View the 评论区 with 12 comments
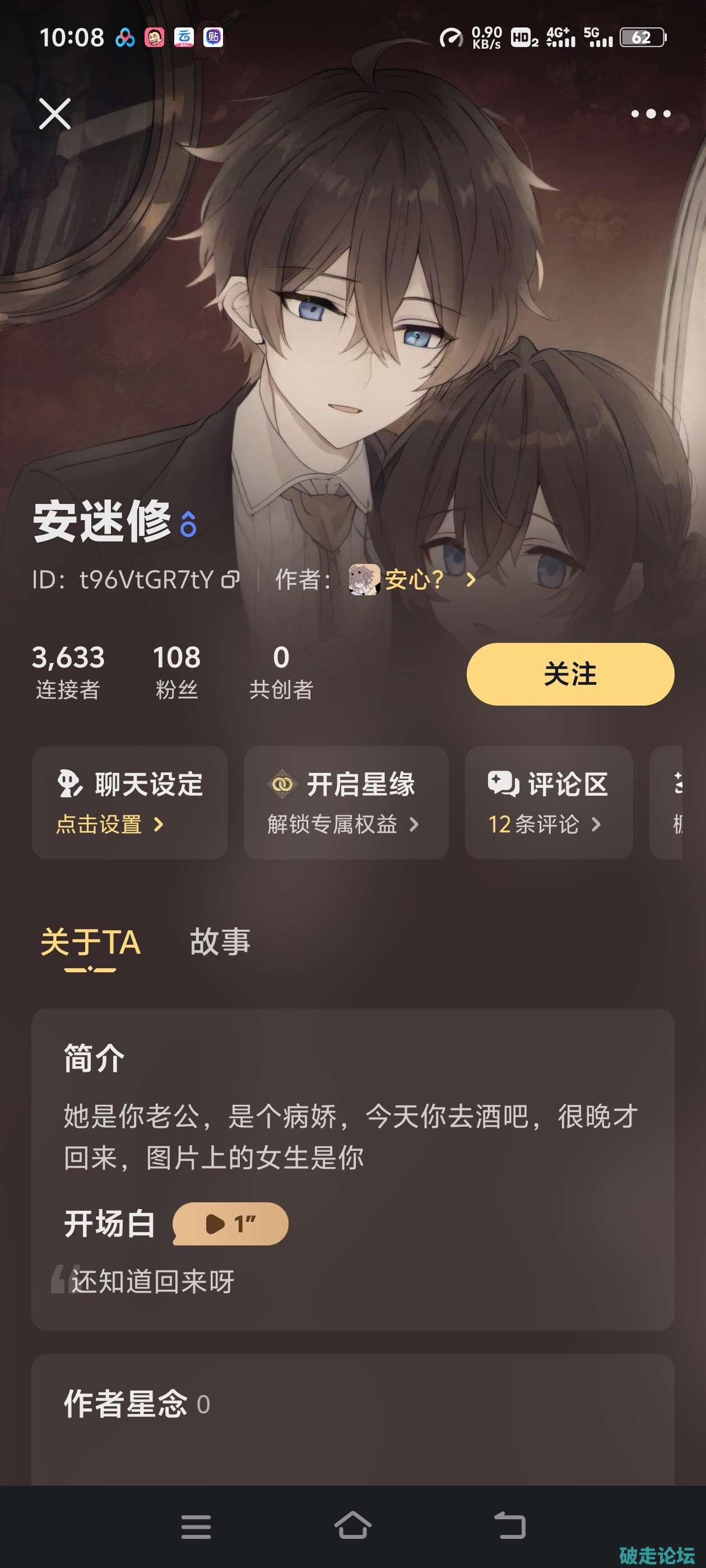706x1568 pixels. point(548,802)
